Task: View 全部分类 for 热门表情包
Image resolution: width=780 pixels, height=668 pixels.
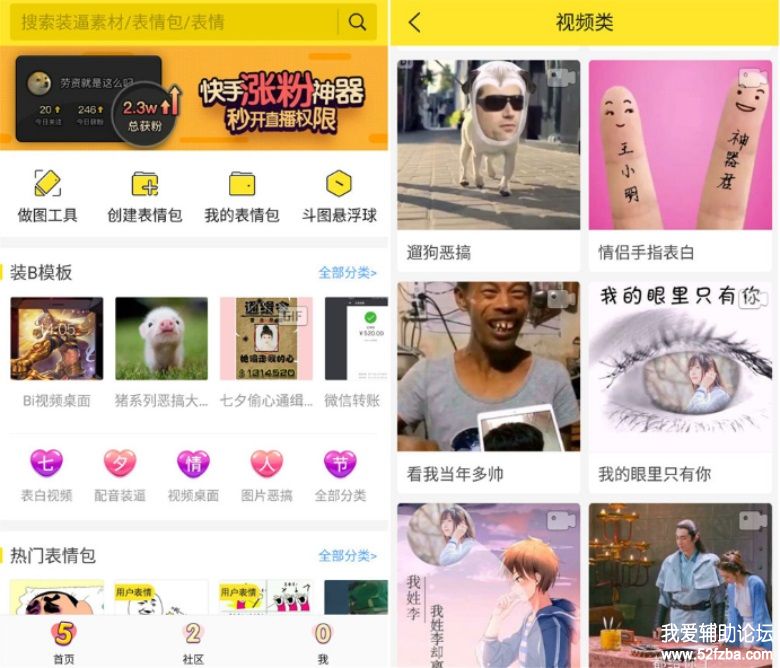Action: [x=346, y=555]
